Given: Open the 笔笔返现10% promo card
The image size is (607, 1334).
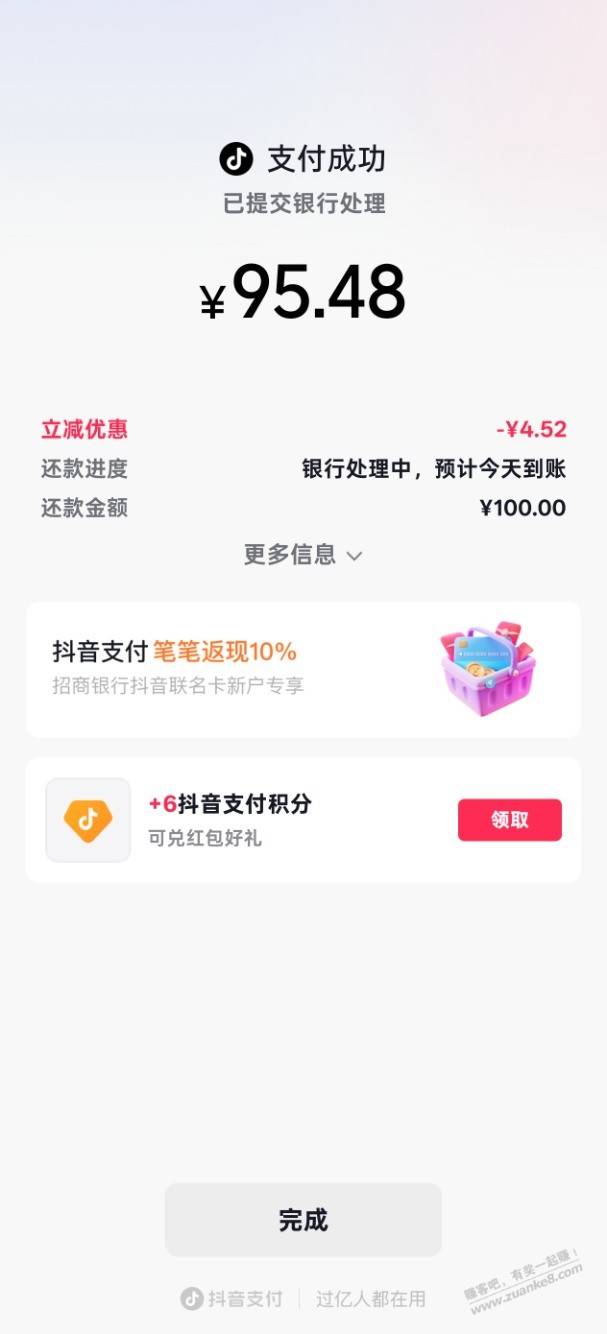Looking at the screenshot, I should 302,669.
